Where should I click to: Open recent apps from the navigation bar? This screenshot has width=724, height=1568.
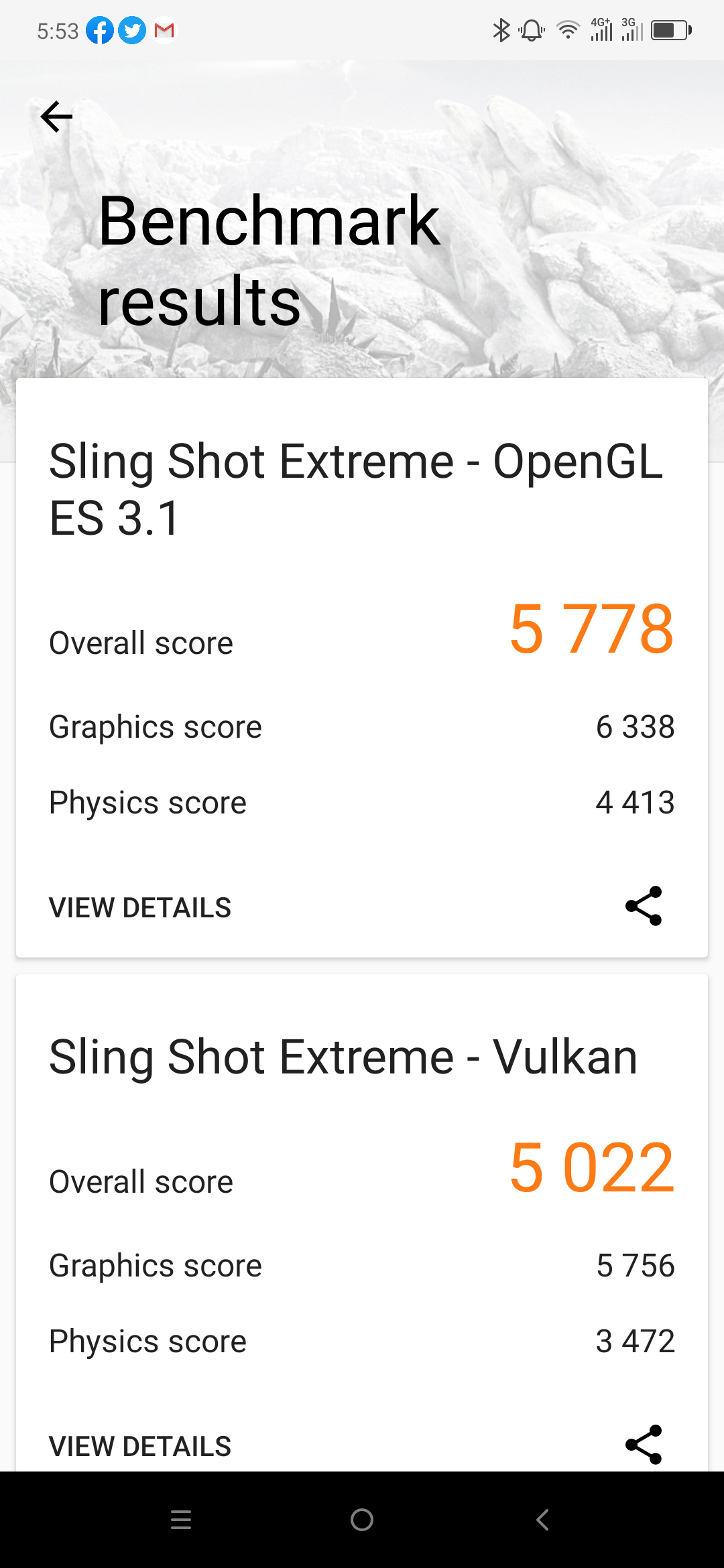(x=181, y=1520)
